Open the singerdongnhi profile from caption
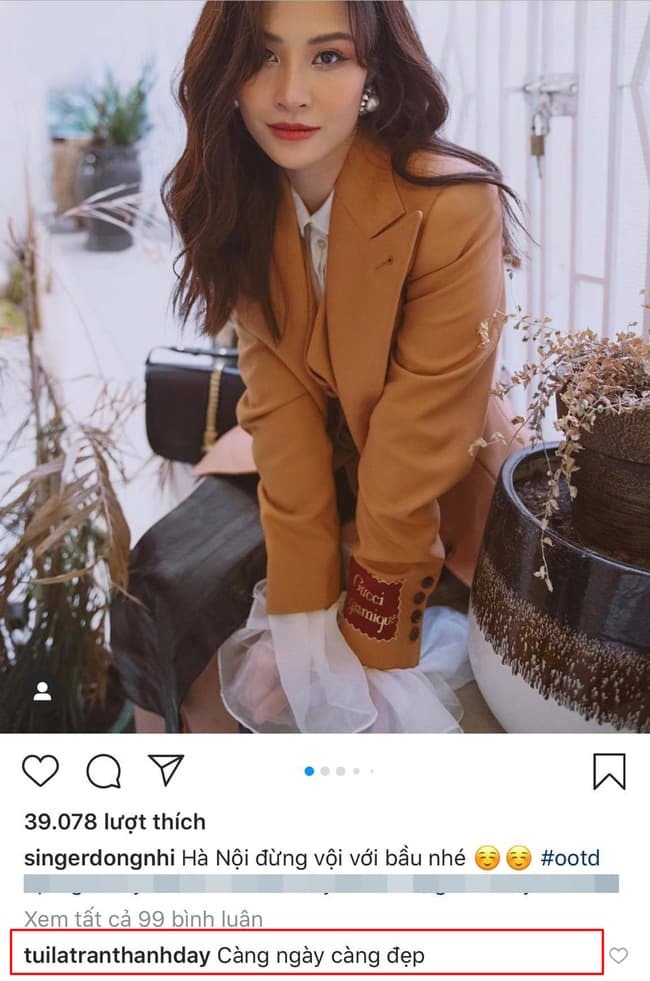 [x=100, y=859]
